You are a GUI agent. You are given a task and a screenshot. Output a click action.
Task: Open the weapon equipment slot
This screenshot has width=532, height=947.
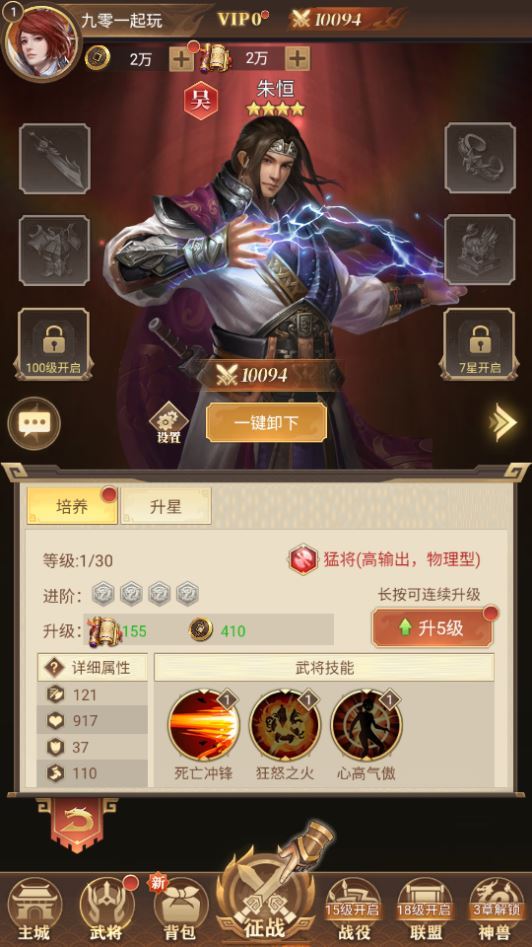[x=55, y=159]
